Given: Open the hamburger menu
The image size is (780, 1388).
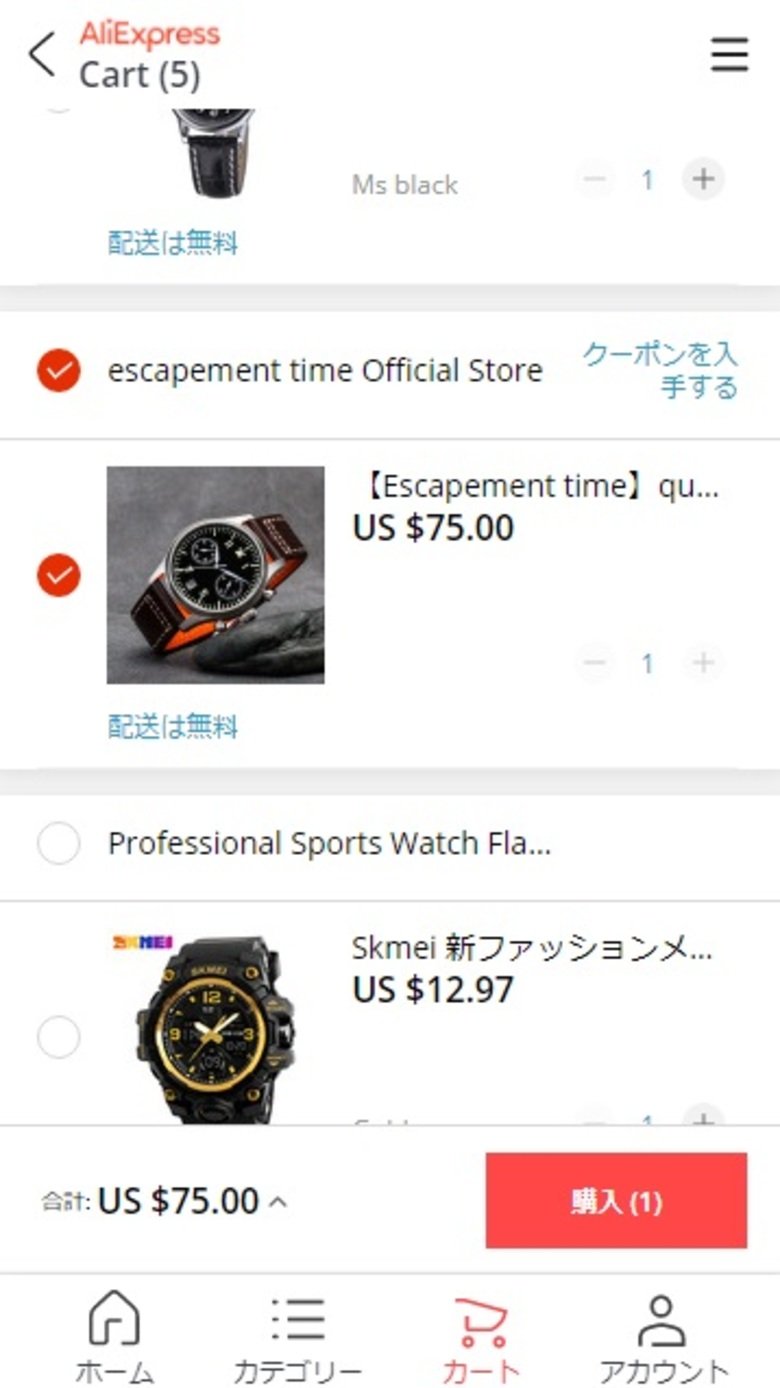Looking at the screenshot, I should click(729, 54).
